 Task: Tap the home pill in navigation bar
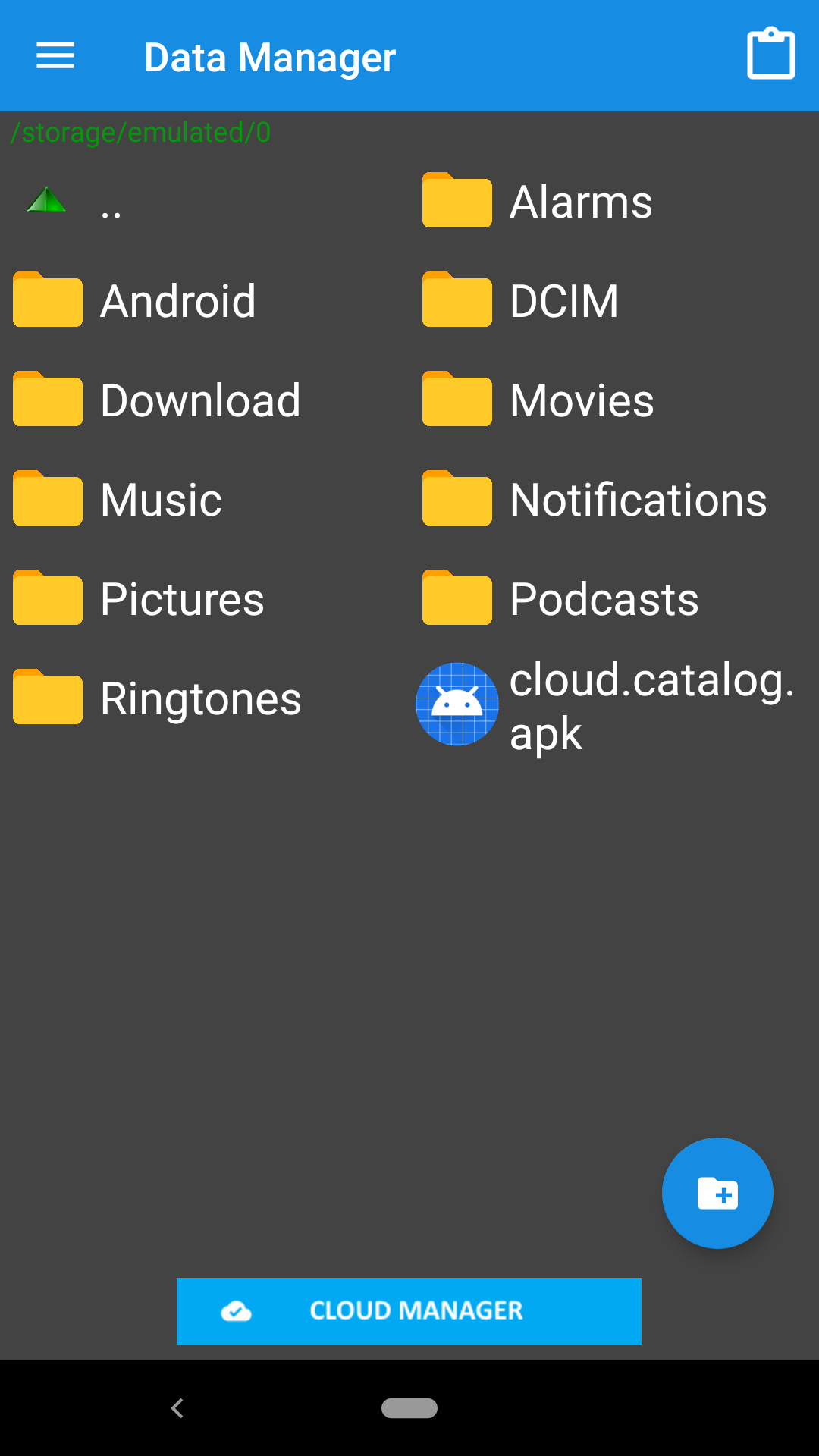tap(409, 1408)
